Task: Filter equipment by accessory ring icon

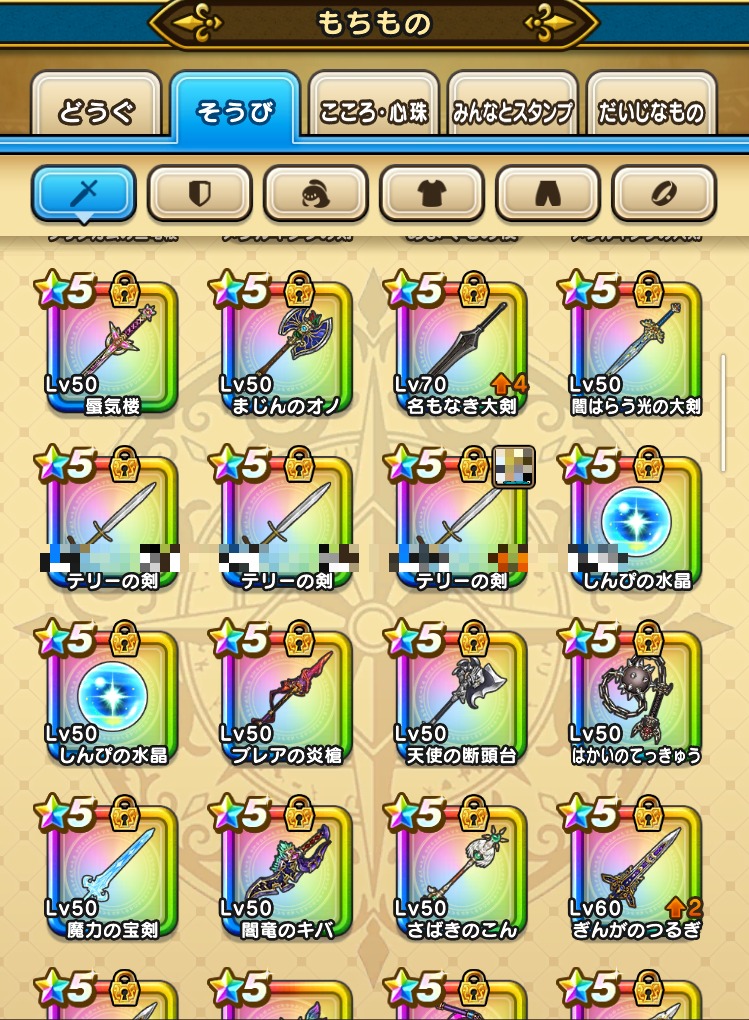Action: click(663, 193)
